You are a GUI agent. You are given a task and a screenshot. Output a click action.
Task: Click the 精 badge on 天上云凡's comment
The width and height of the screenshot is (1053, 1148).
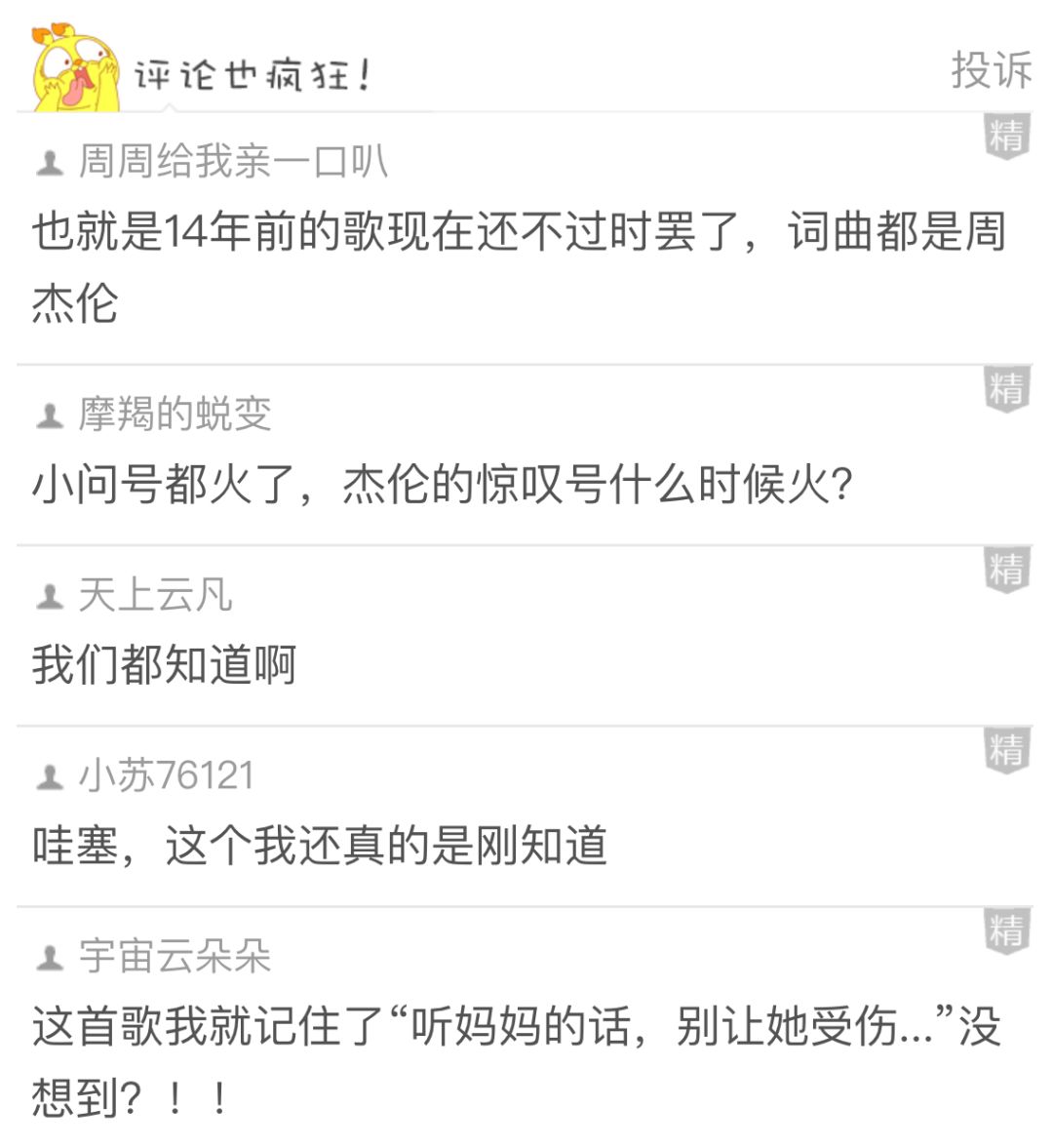coord(1005,571)
